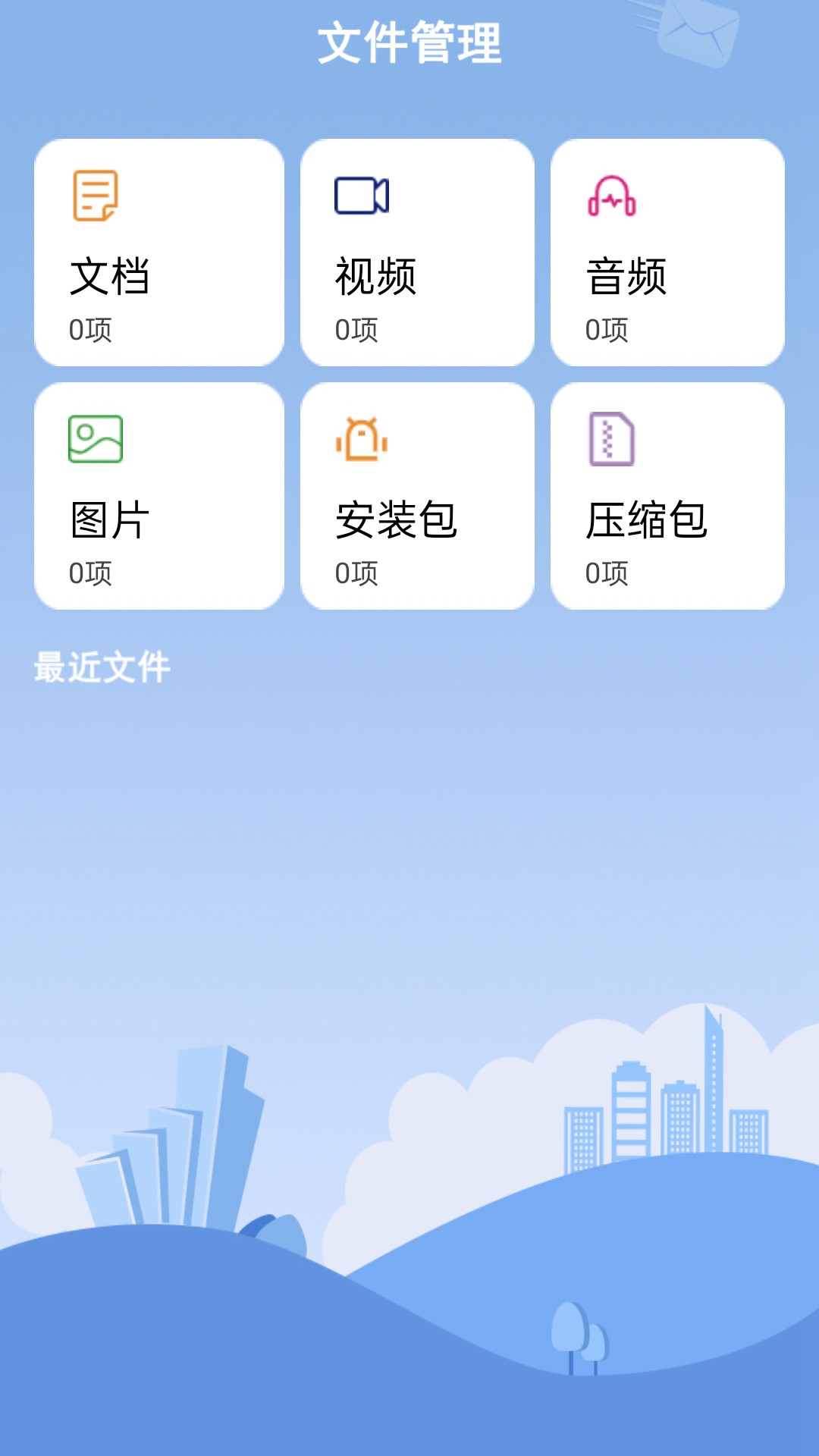Click the Android robot icon on 安装包 card
Image resolution: width=819 pixels, height=1456 pixels.
point(360,440)
